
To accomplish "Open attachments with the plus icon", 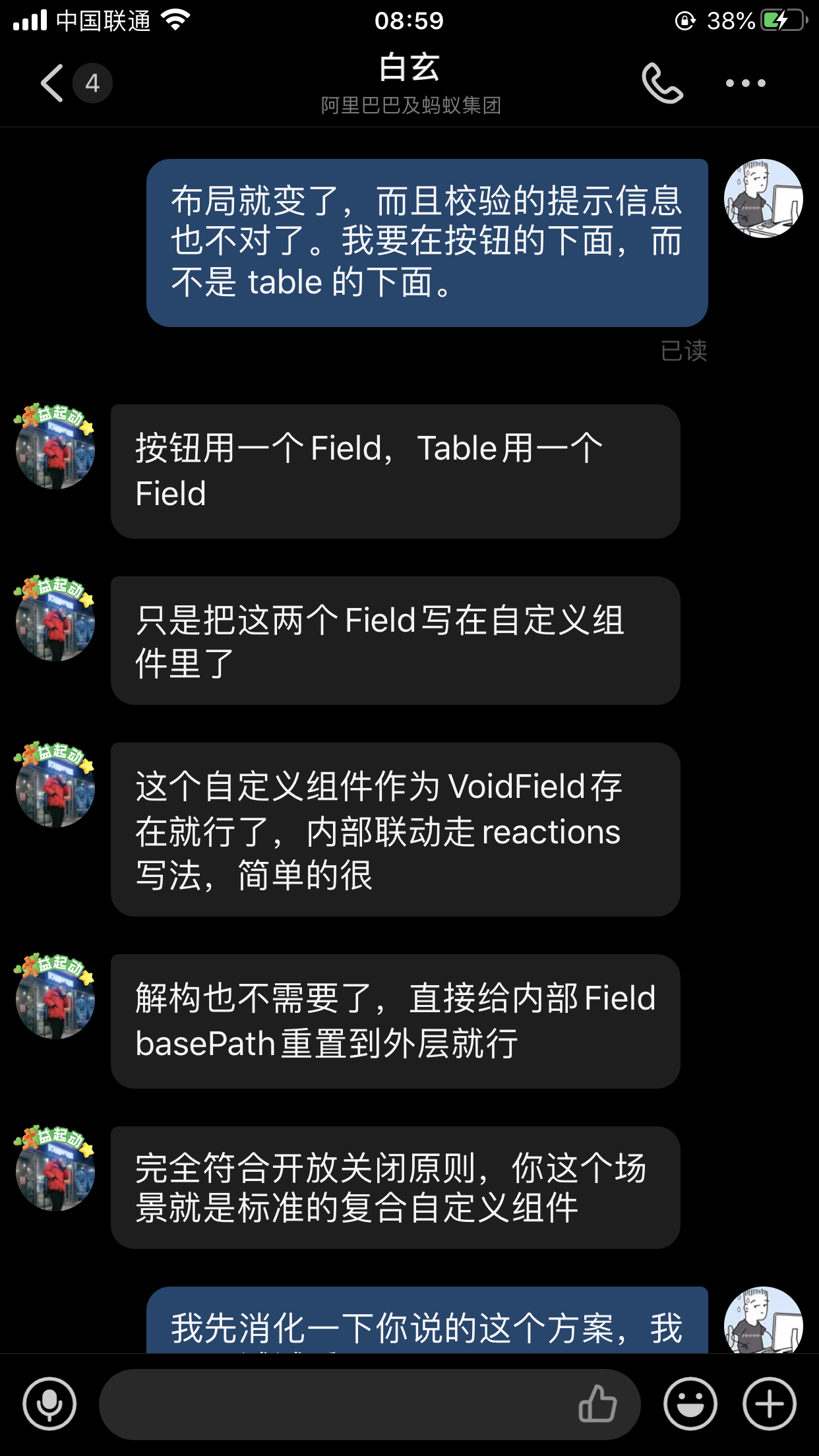I will [770, 1403].
